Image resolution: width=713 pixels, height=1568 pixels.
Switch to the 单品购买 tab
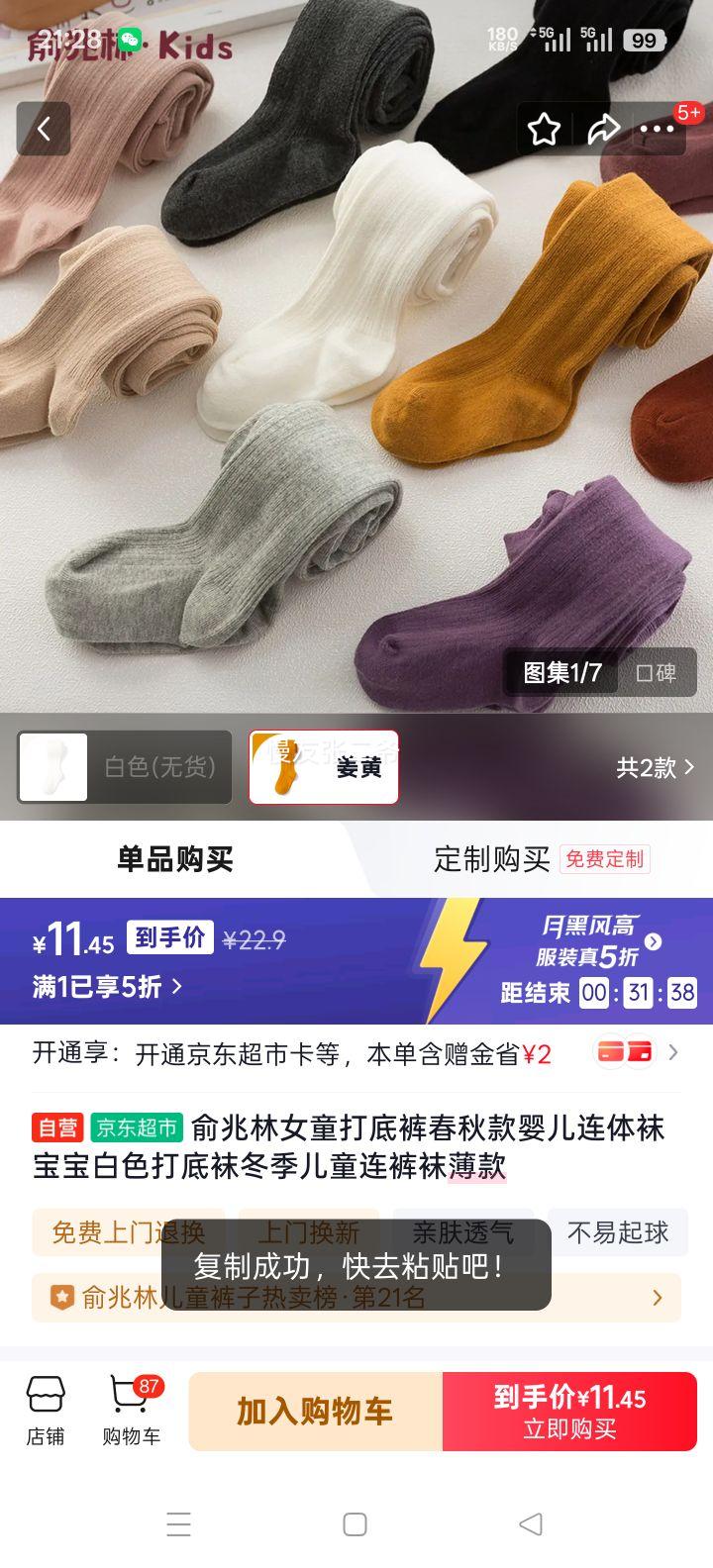(x=173, y=859)
